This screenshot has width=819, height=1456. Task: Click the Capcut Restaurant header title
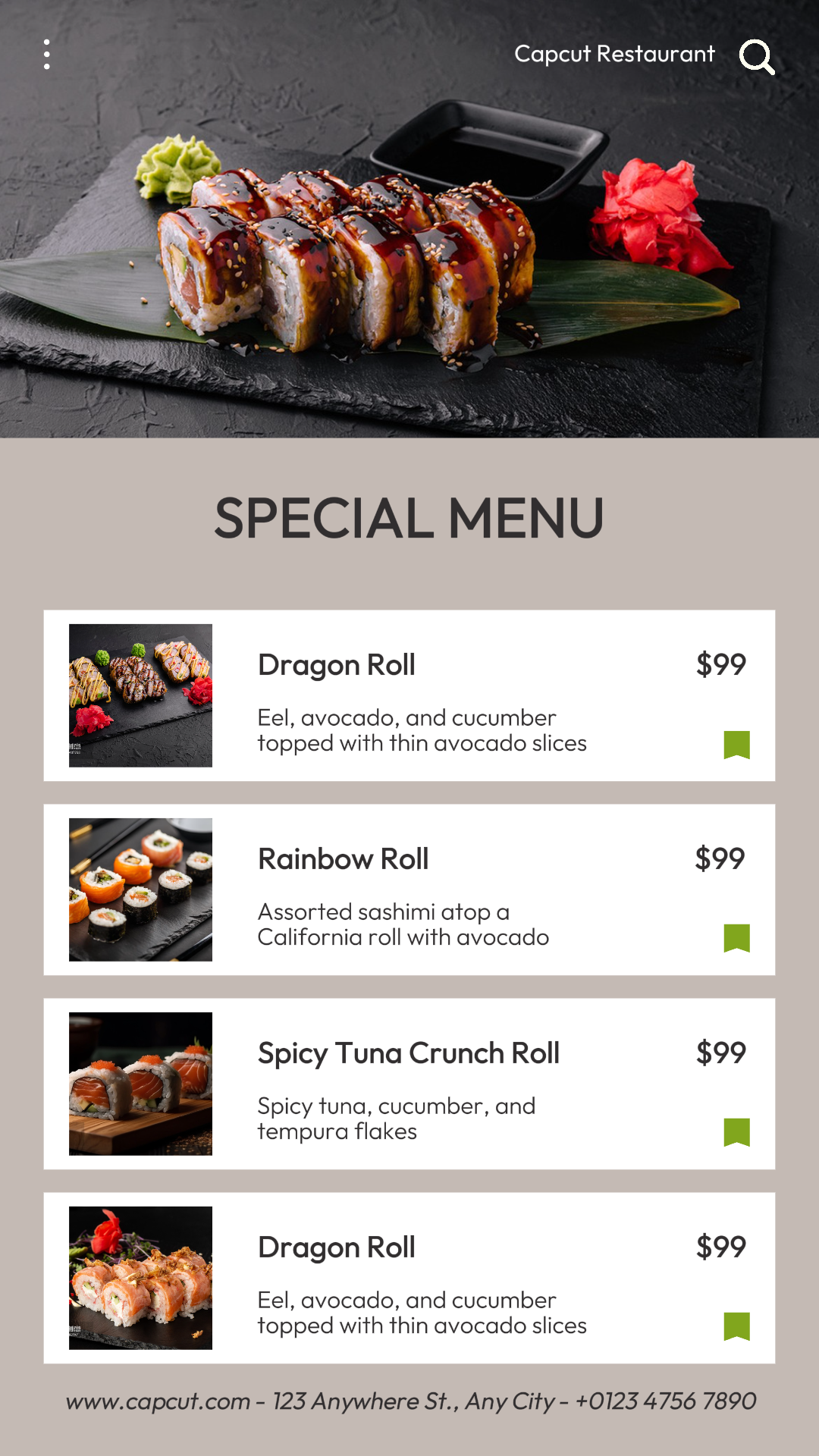(x=614, y=54)
